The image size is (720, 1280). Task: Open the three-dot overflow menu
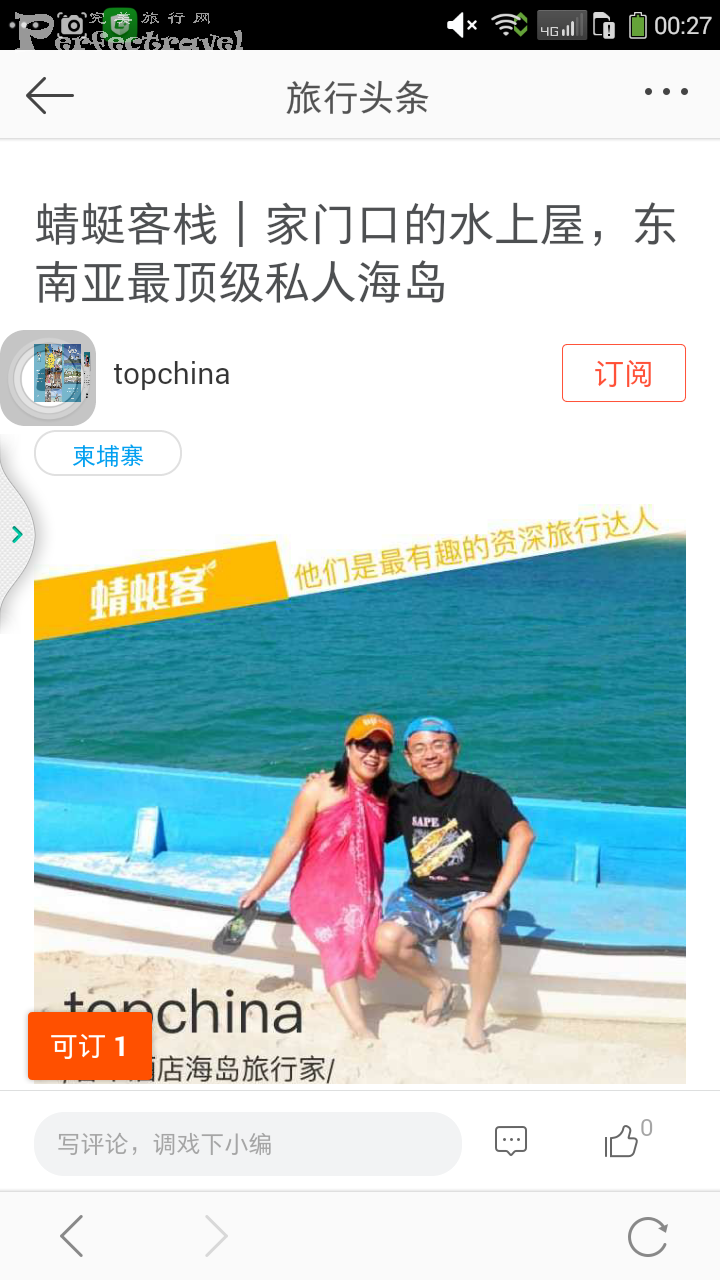pyautogui.click(x=666, y=92)
